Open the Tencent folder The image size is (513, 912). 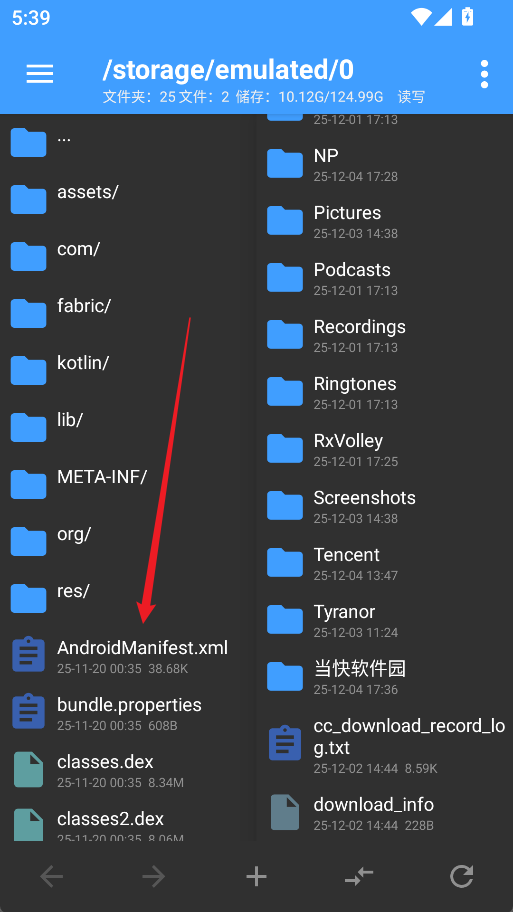coord(384,564)
